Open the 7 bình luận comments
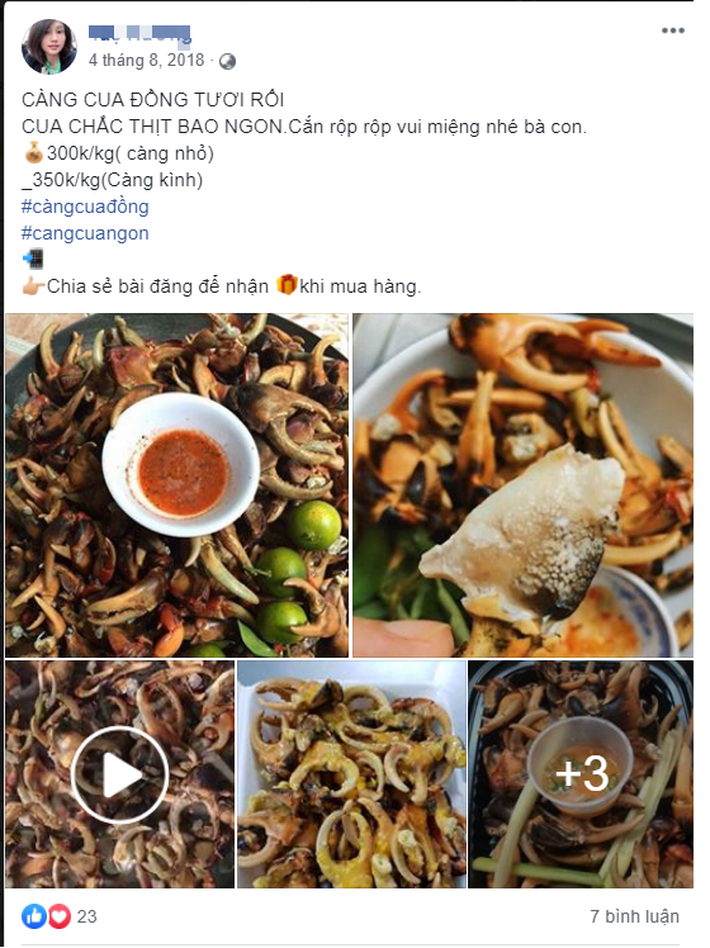The height and width of the screenshot is (948, 710). point(634,915)
